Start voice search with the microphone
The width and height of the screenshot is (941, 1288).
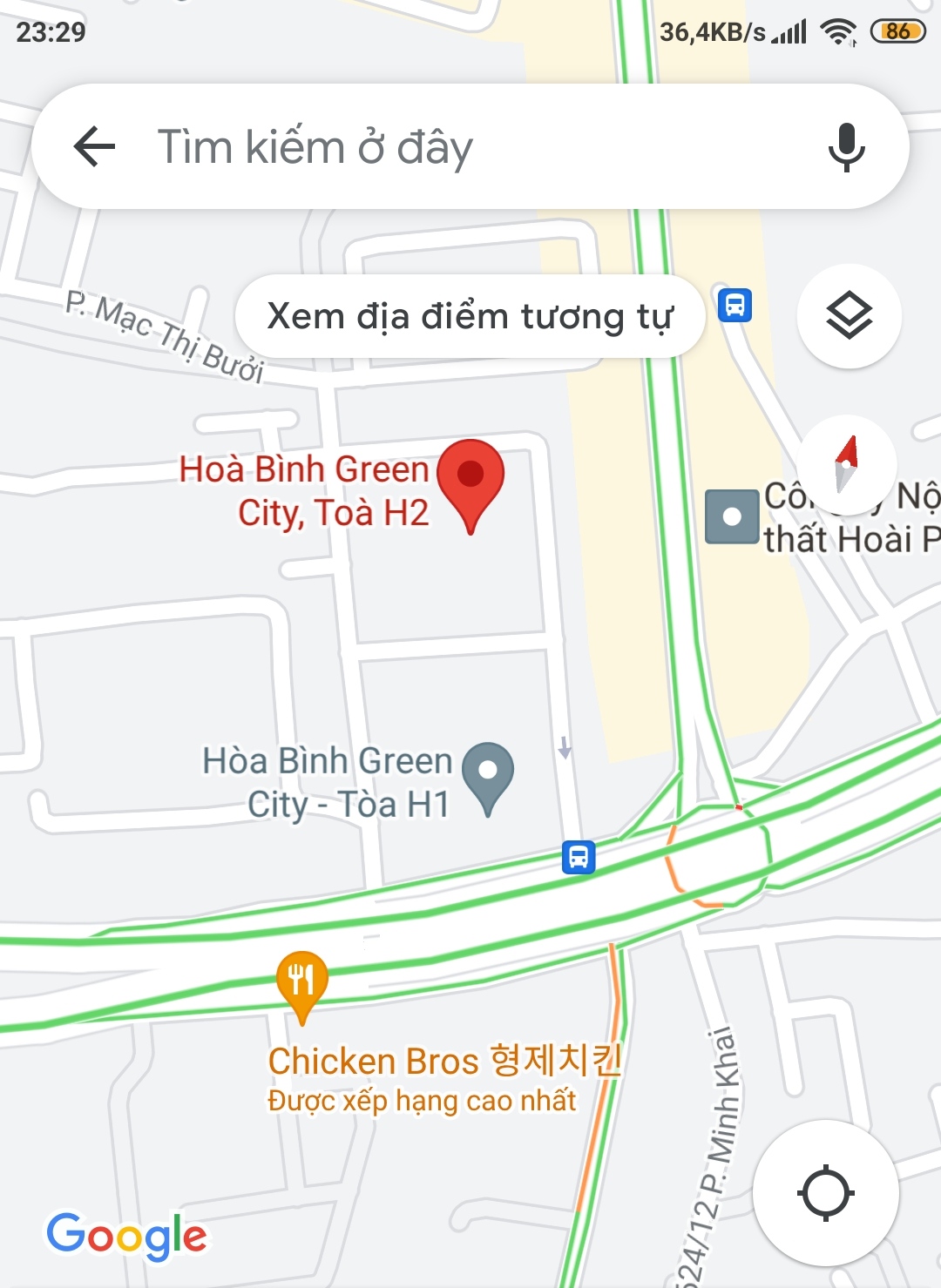(846, 146)
